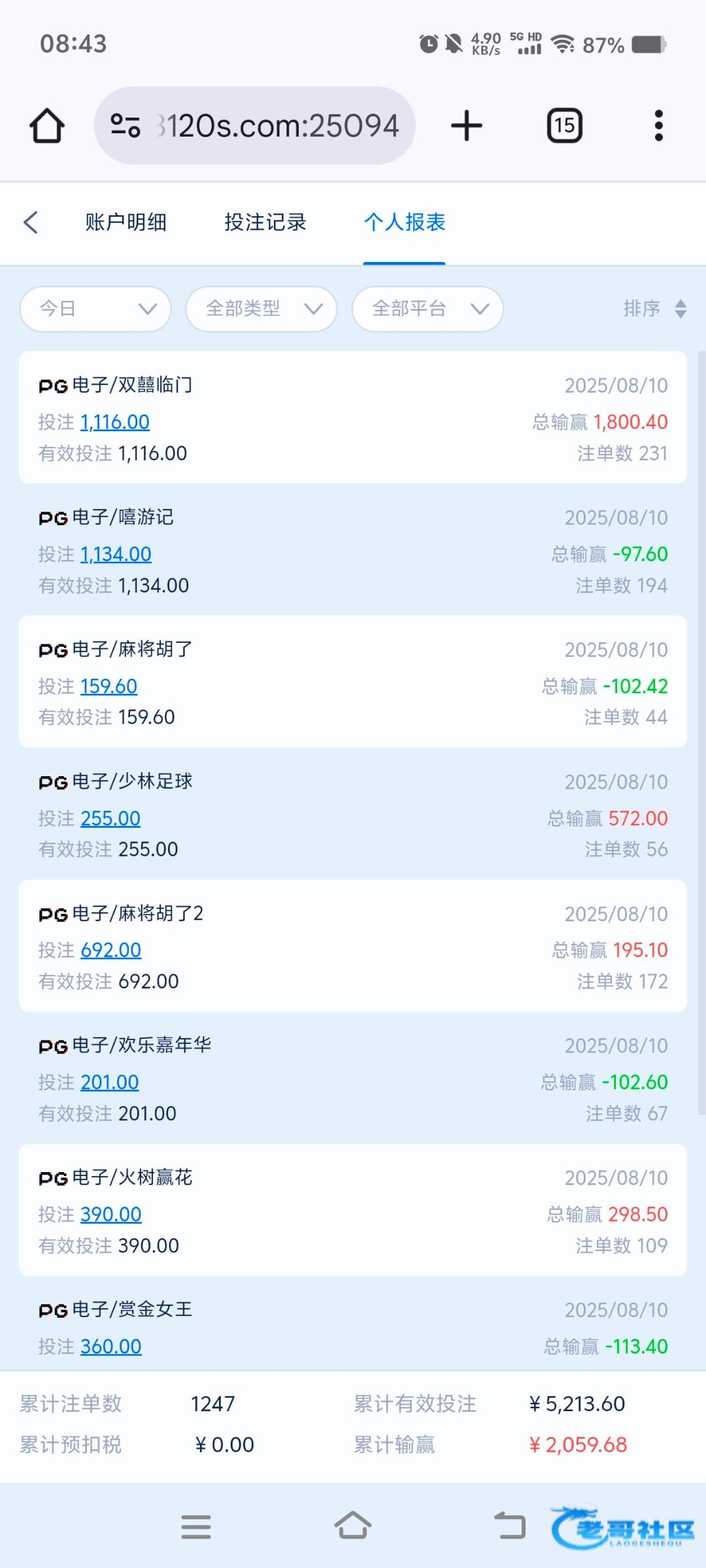Open the tab switcher showing 15
This screenshot has height=1568, width=706.
click(564, 125)
